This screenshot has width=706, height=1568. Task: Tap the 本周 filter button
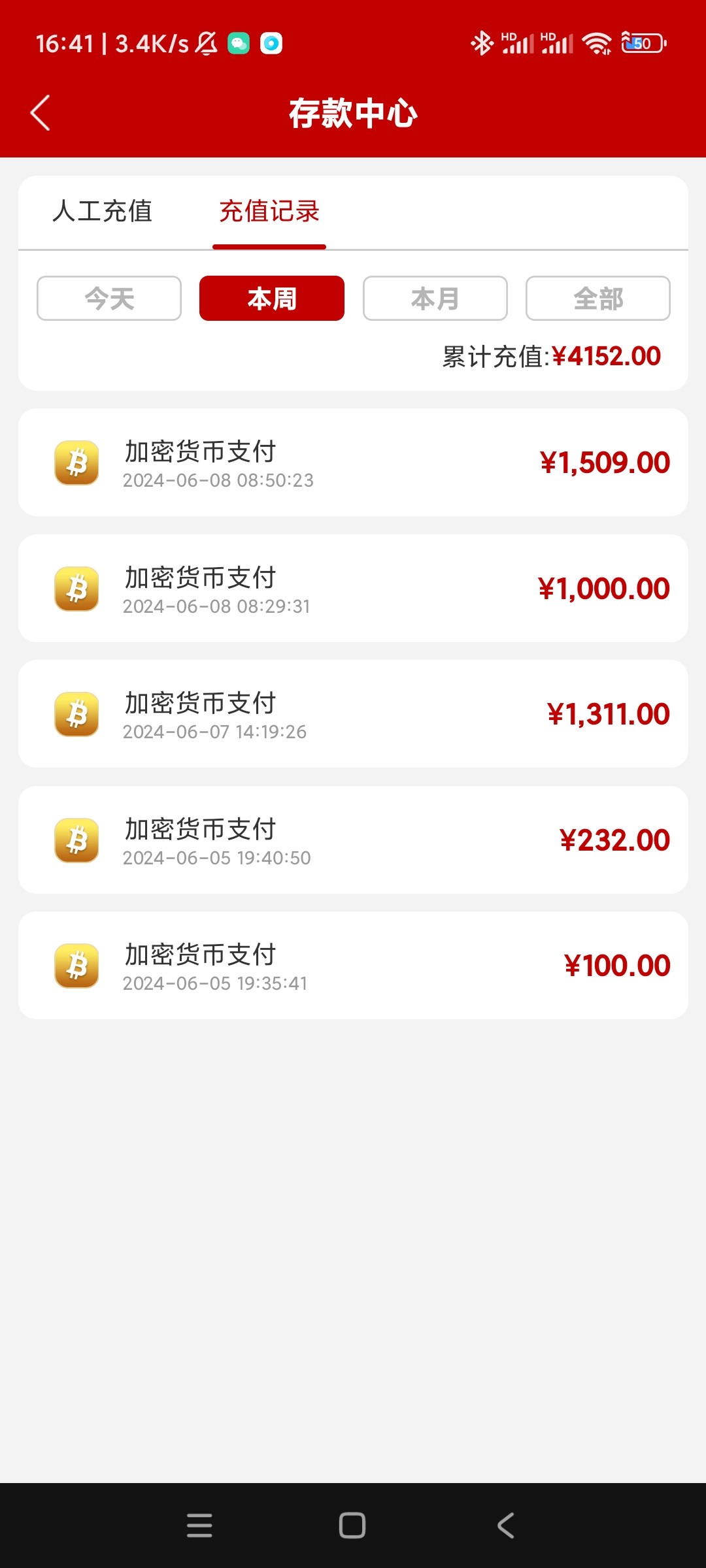(271, 298)
